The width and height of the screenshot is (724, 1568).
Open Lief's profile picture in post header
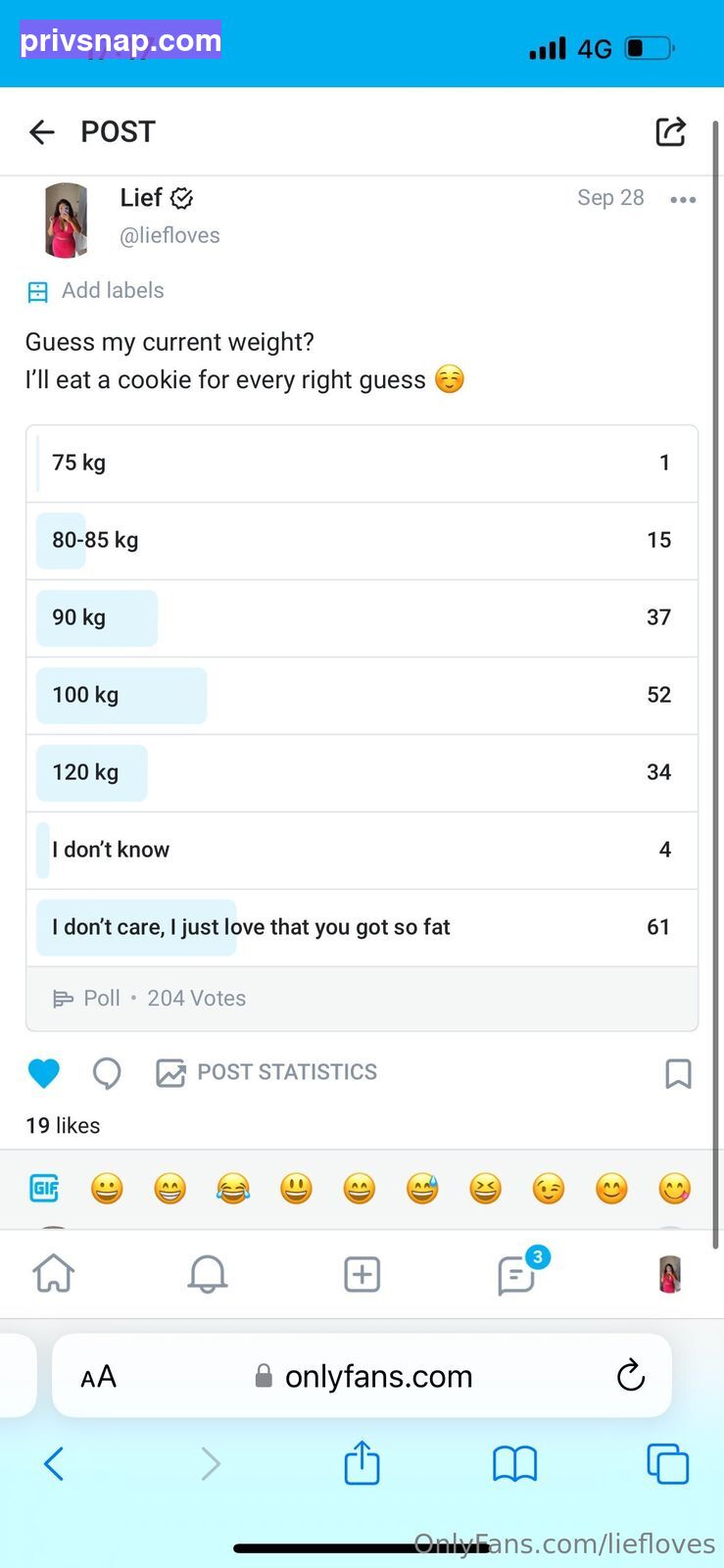click(67, 220)
